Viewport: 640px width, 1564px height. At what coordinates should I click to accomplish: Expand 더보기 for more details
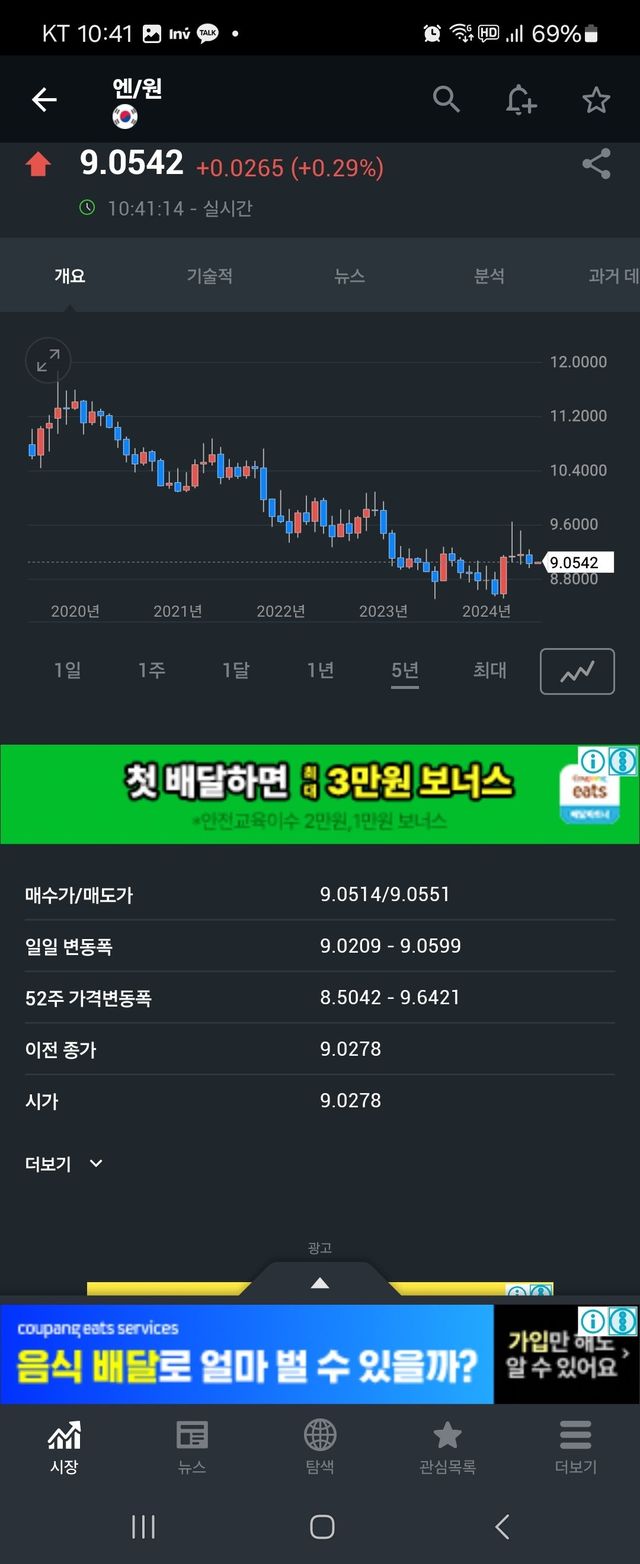(63, 1163)
